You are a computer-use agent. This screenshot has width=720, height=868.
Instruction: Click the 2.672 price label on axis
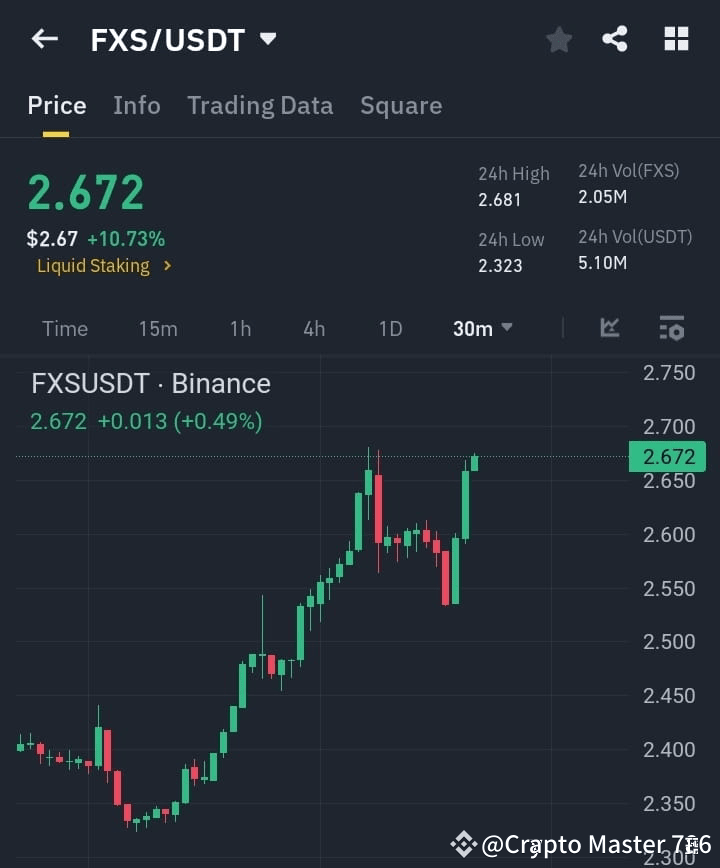(x=666, y=456)
